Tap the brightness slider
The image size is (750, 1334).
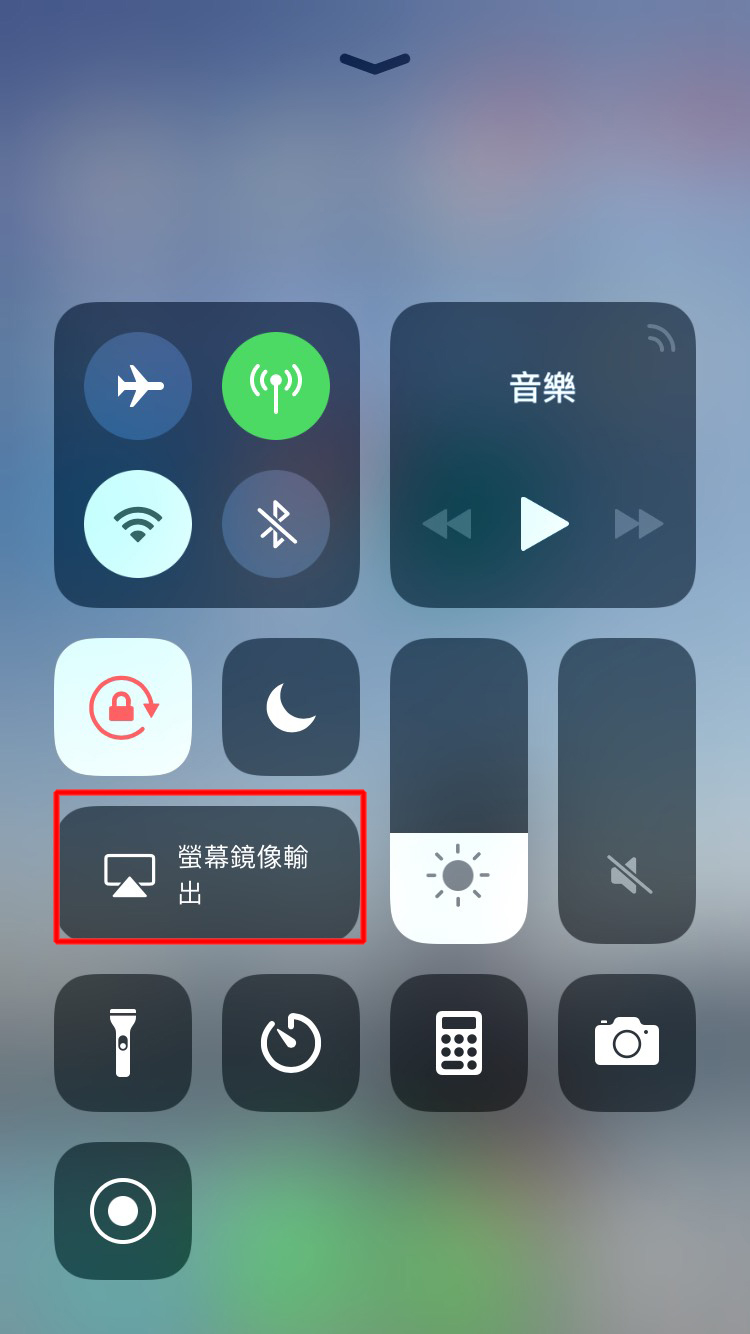459,790
